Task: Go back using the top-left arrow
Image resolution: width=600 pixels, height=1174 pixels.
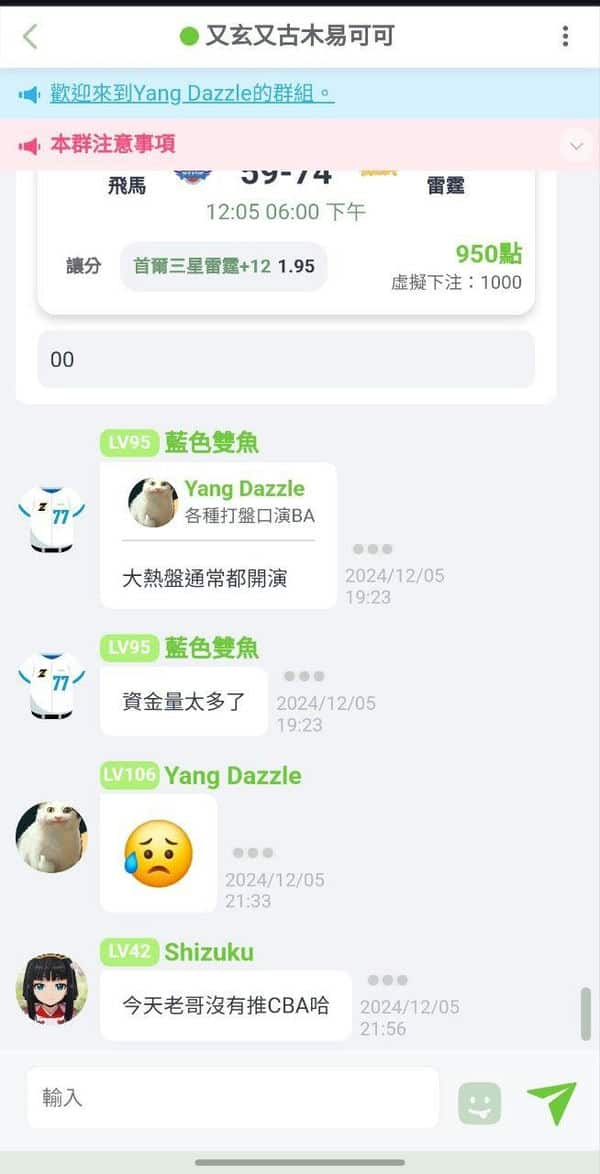Action: (30, 36)
